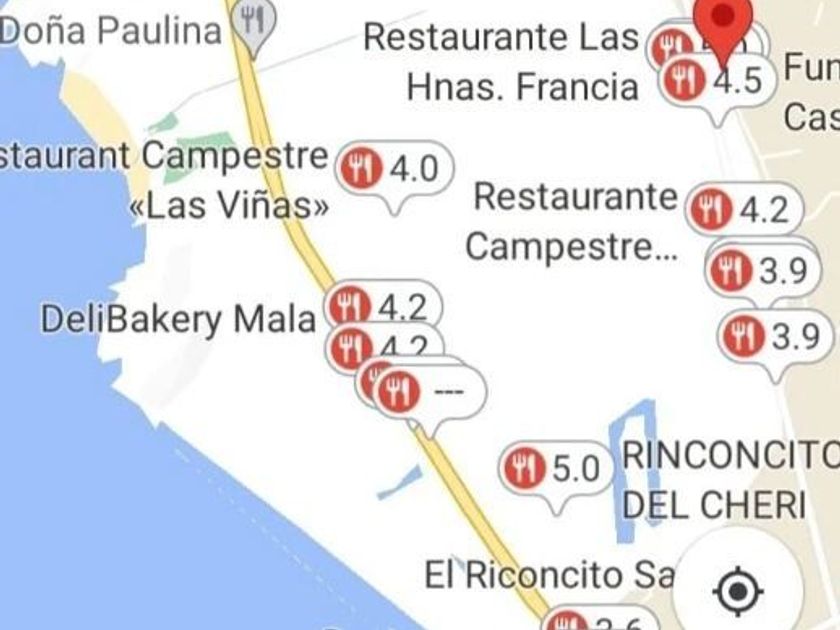This screenshot has height=630, width=840.
Task: Open the Restaurant Campestre «Las Viñas» 4.0 marker
Action: pyautogui.click(x=393, y=170)
